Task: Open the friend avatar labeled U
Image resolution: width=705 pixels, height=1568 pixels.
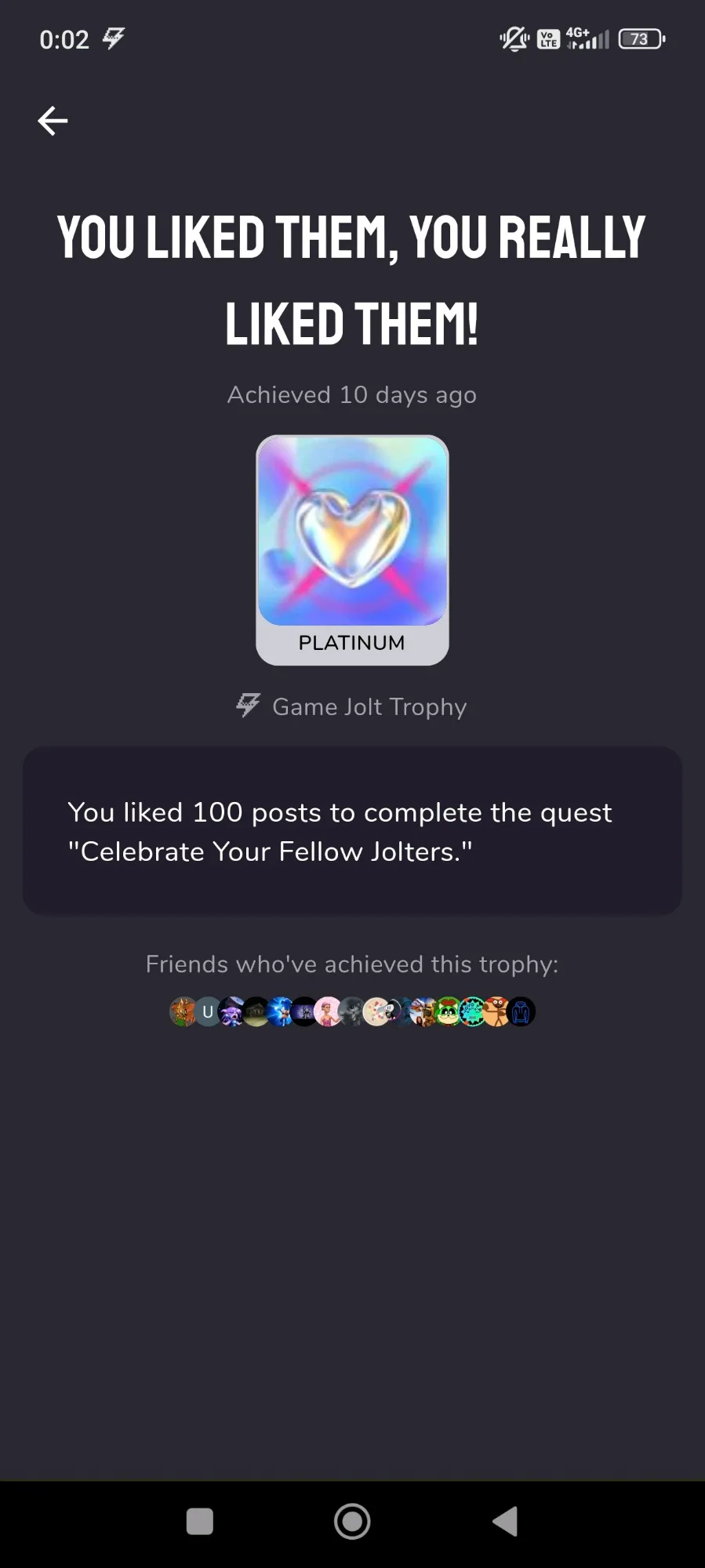Action: pyautogui.click(x=208, y=1011)
